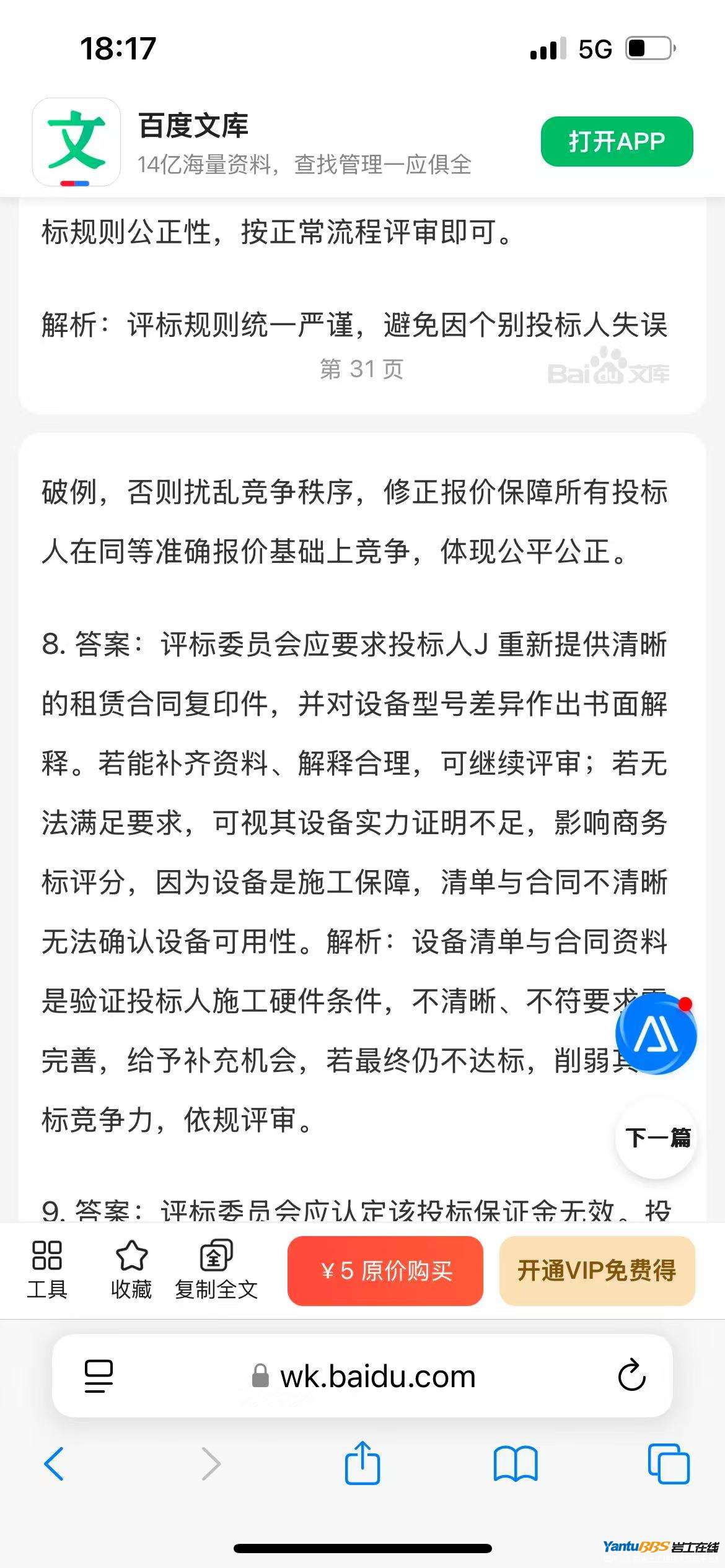The height and width of the screenshot is (1568, 725).
Task: Tap 开通VIP免费得
Action: pyautogui.click(x=597, y=1271)
